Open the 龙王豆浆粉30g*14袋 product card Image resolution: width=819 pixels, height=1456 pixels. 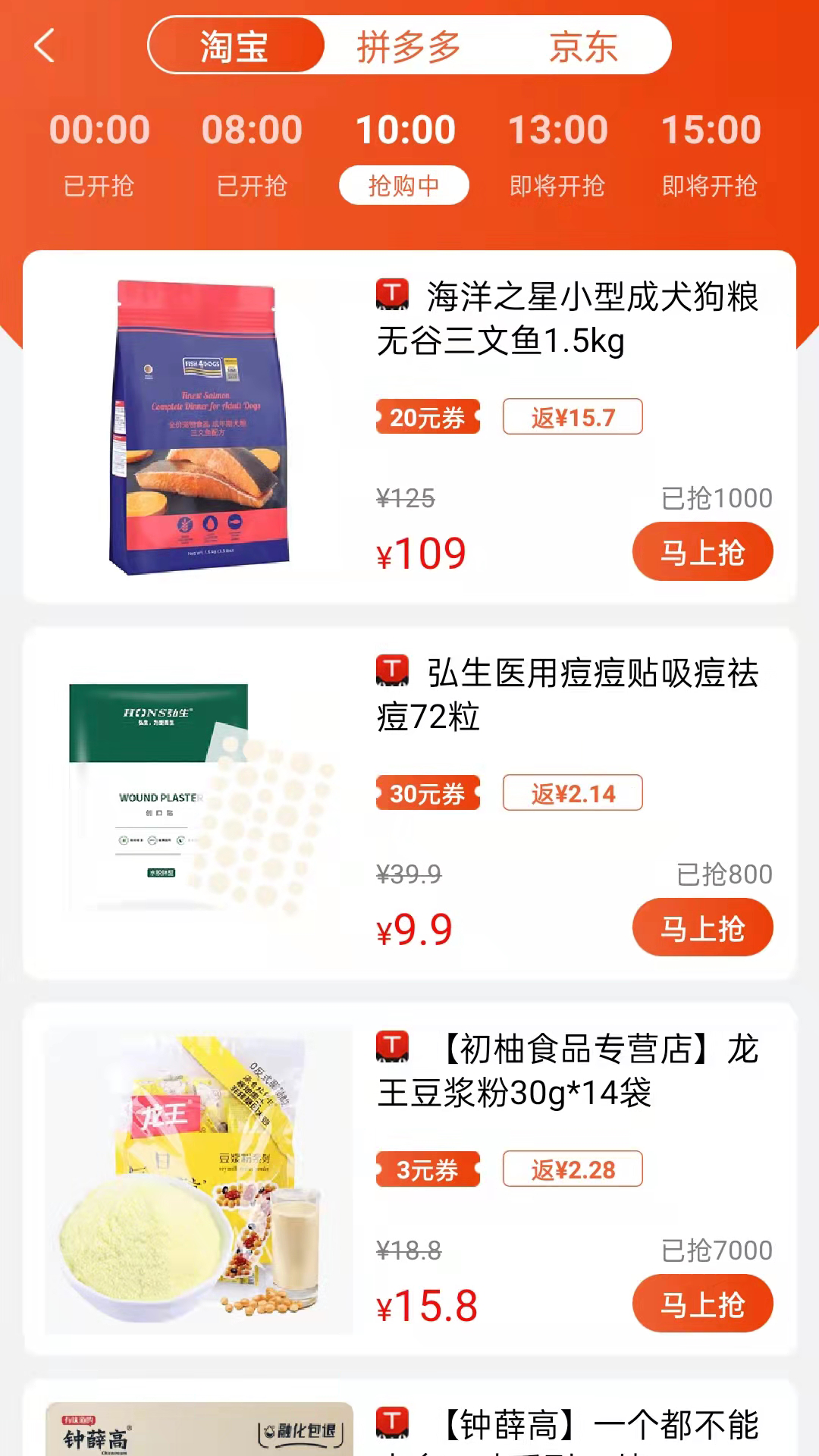(x=567, y=1071)
